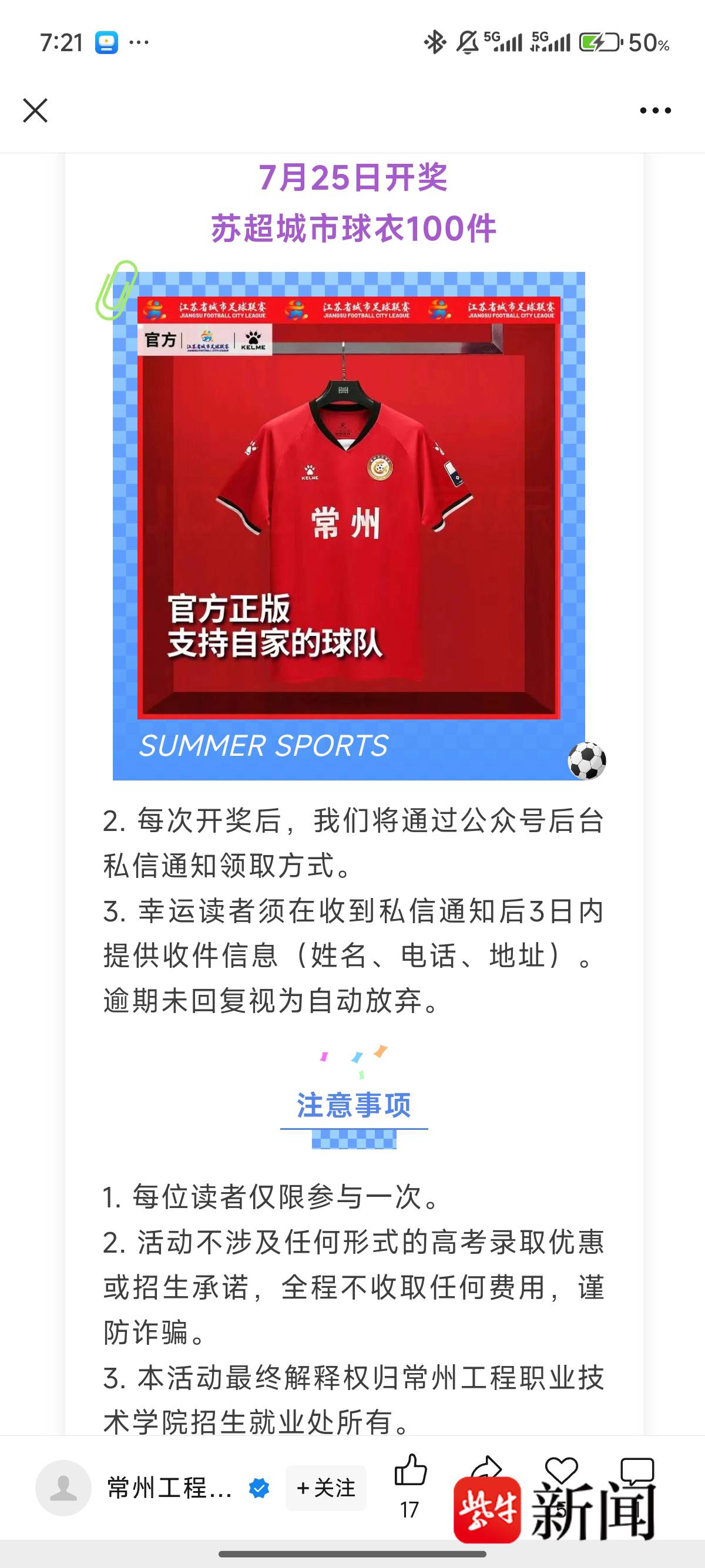Open the comments section
Viewport: 705px width, 1568px height.
[637, 1471]
